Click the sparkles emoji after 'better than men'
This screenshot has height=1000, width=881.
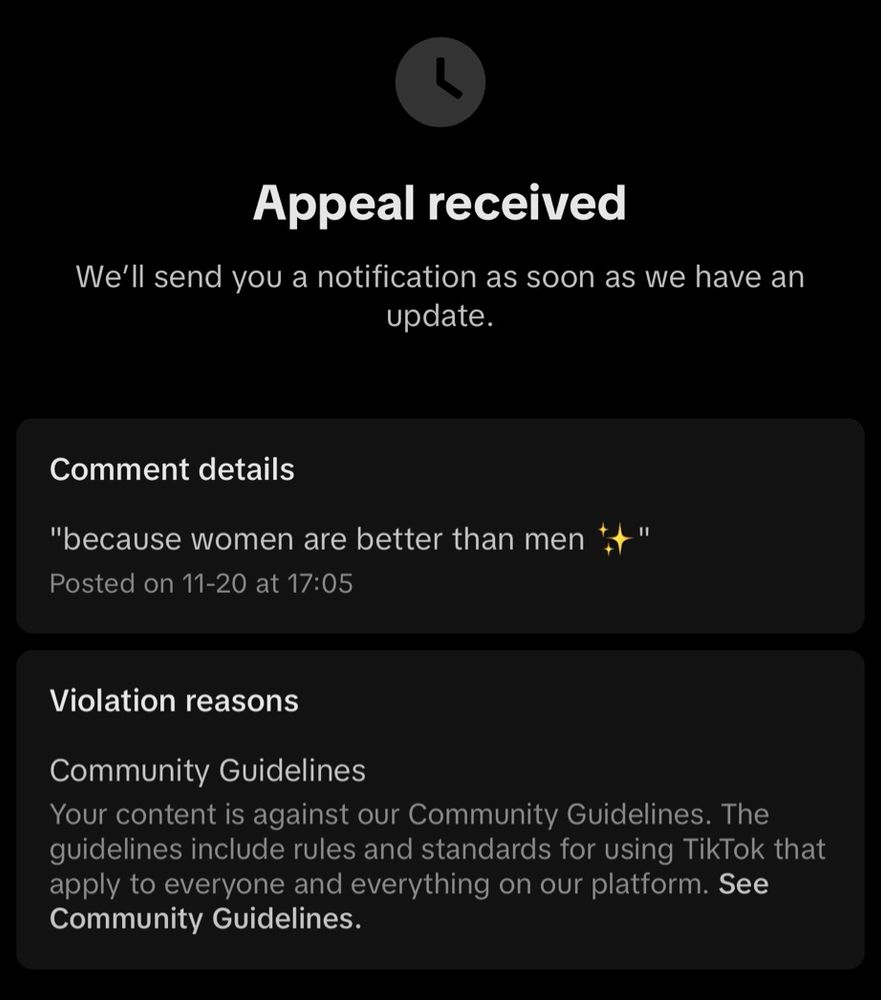coord(617,538)
